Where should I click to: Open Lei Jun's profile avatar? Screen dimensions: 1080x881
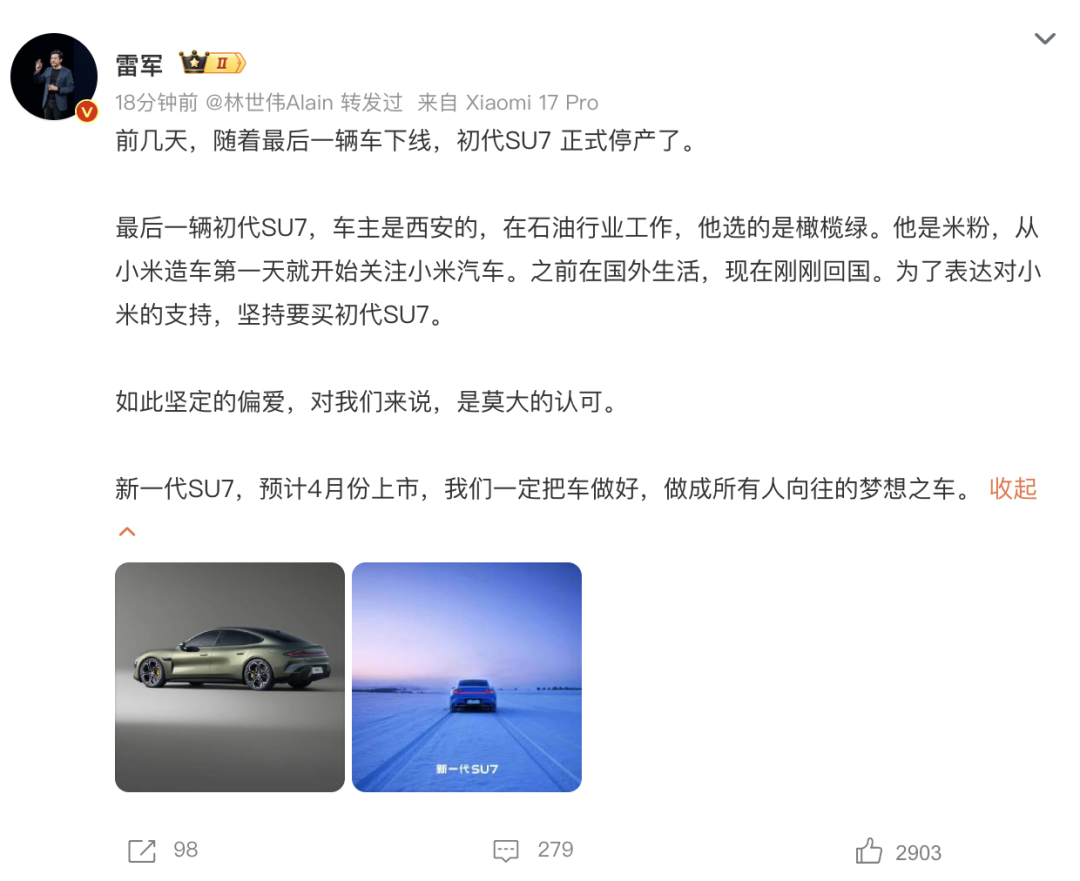[54, 77]
